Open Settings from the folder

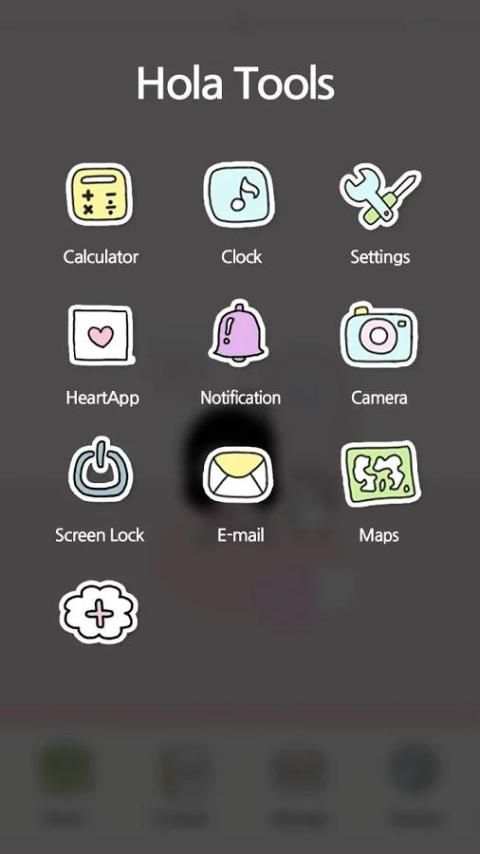click(x=380, y=196)
